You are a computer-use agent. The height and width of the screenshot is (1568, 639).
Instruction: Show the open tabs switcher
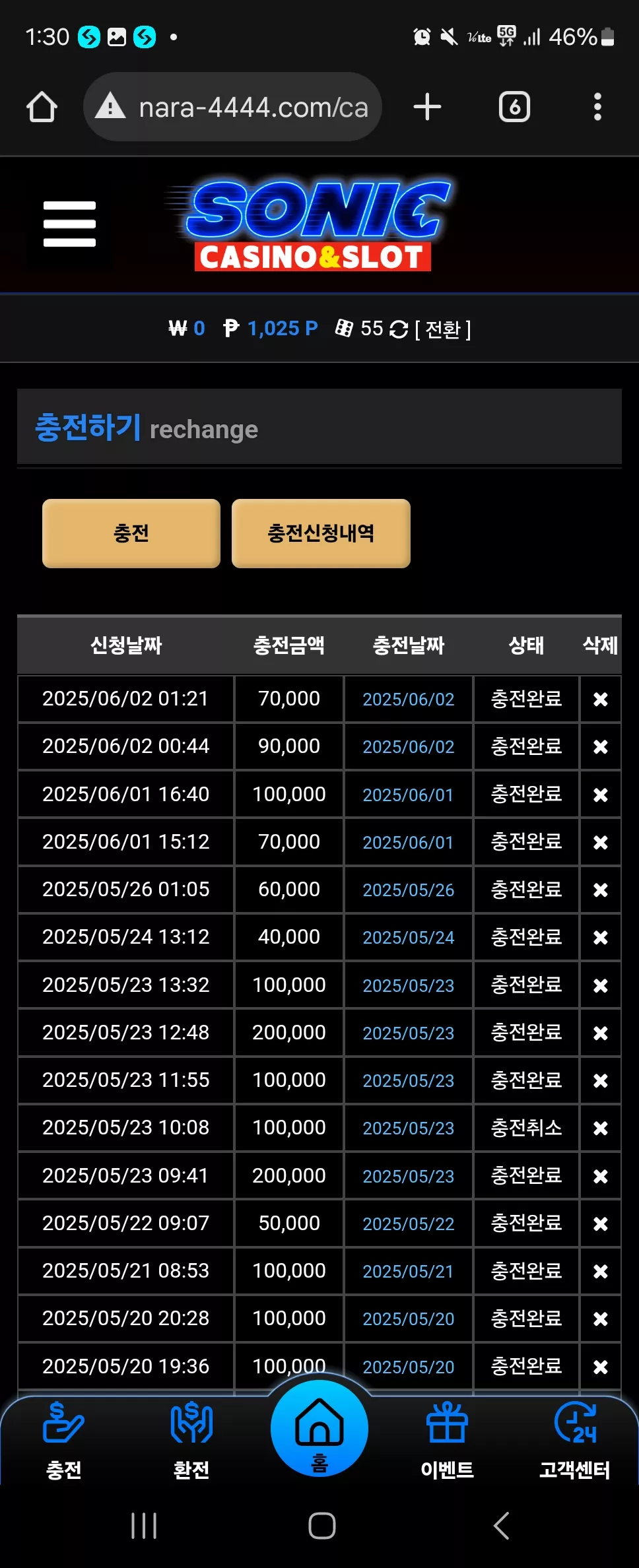514,107
